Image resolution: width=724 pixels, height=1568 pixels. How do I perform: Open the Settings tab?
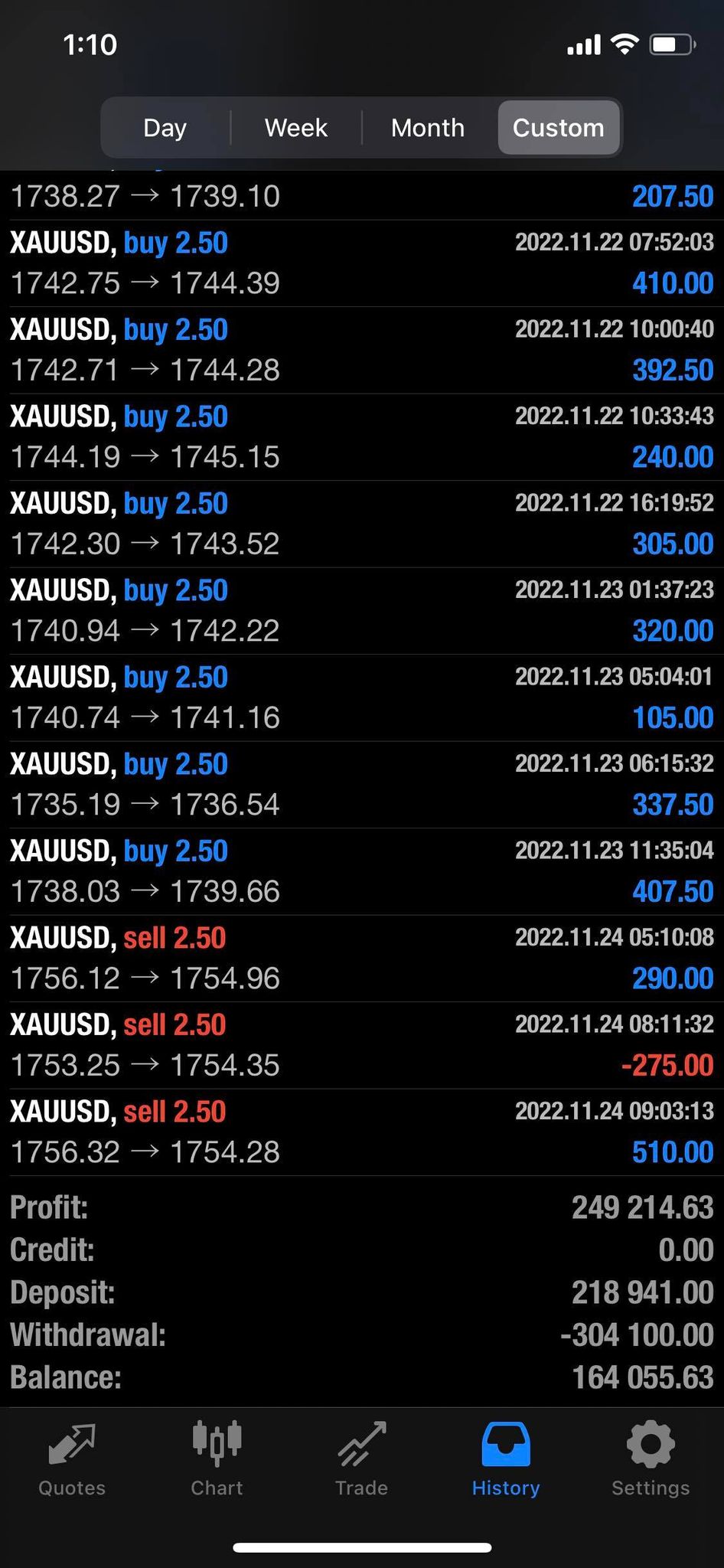[651, 1459]
